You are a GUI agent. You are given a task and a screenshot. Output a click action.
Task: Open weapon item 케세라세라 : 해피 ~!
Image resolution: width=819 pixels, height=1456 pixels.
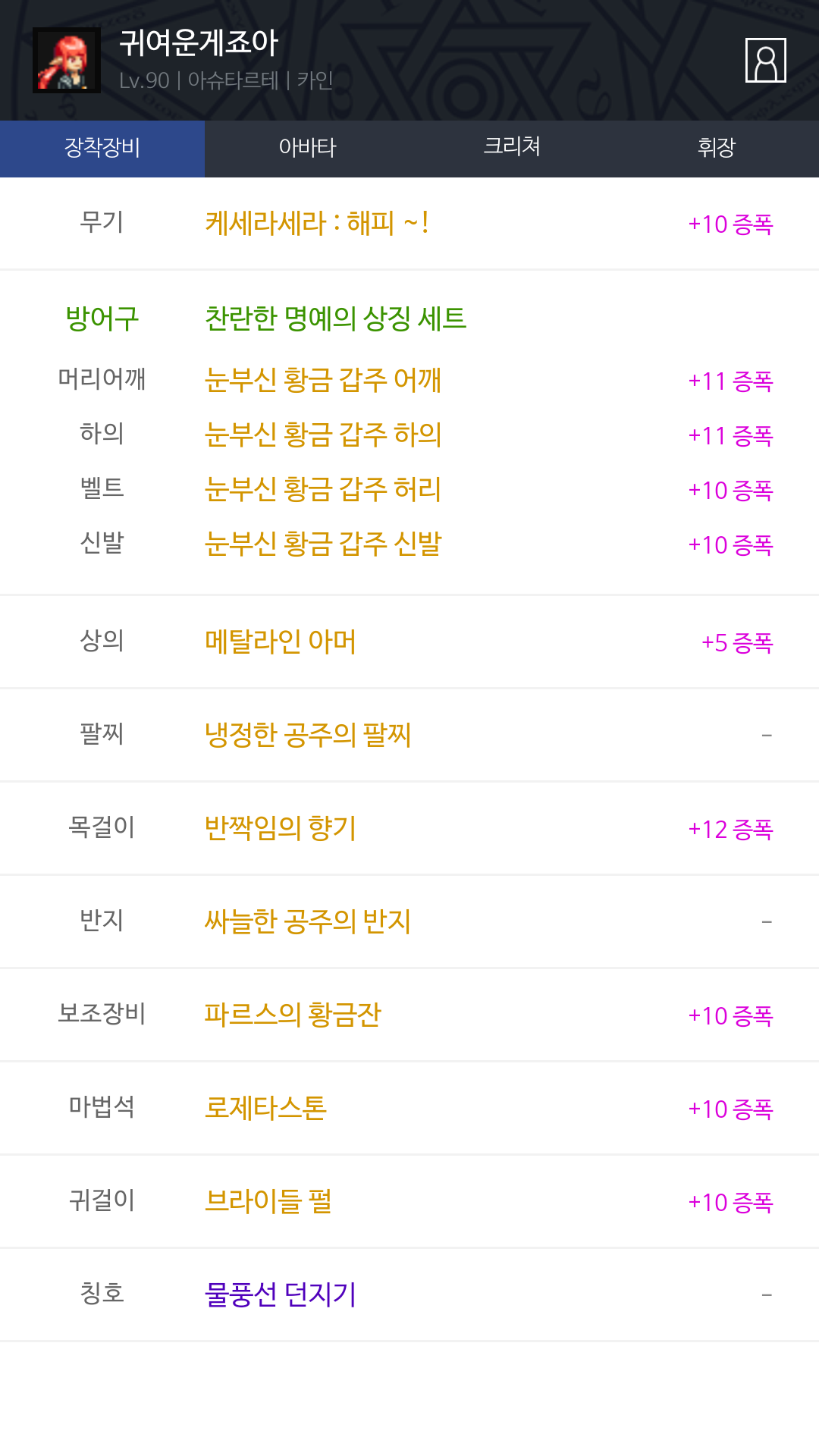point(317,224)
